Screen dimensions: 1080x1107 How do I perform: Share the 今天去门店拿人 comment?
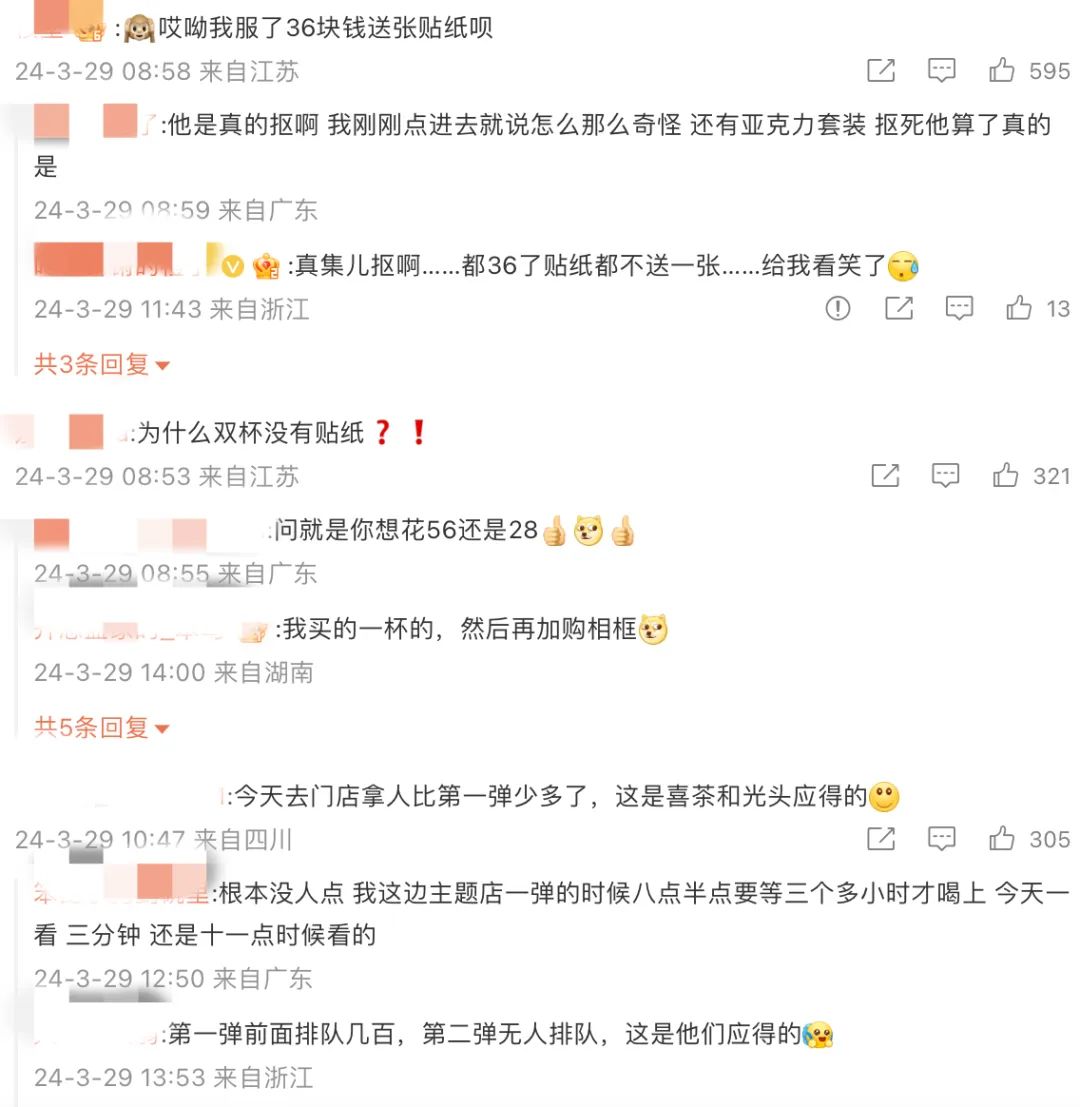(x=881, y=839)
